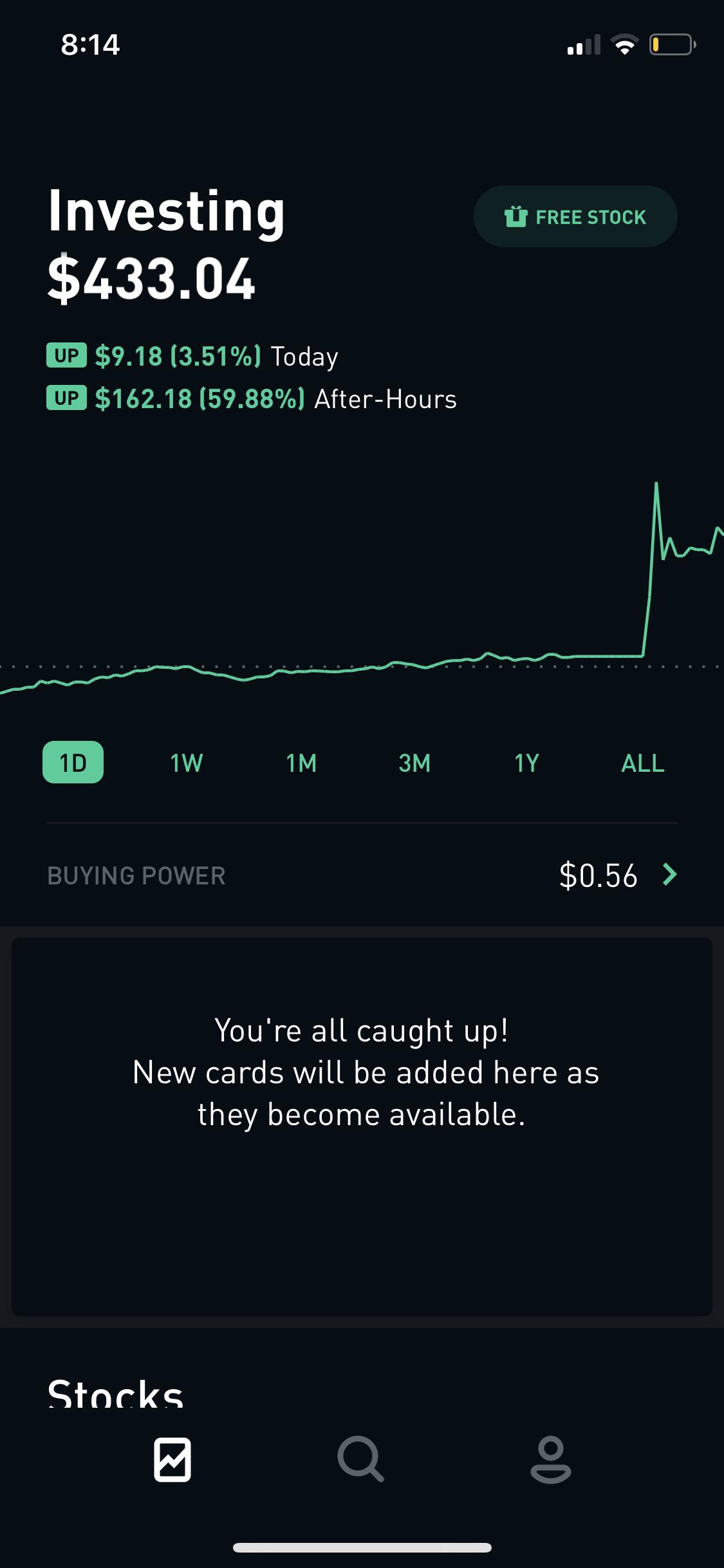Tap the $0.56 buying power amount
The image size is (724, 1568).
tap(597, 874)
